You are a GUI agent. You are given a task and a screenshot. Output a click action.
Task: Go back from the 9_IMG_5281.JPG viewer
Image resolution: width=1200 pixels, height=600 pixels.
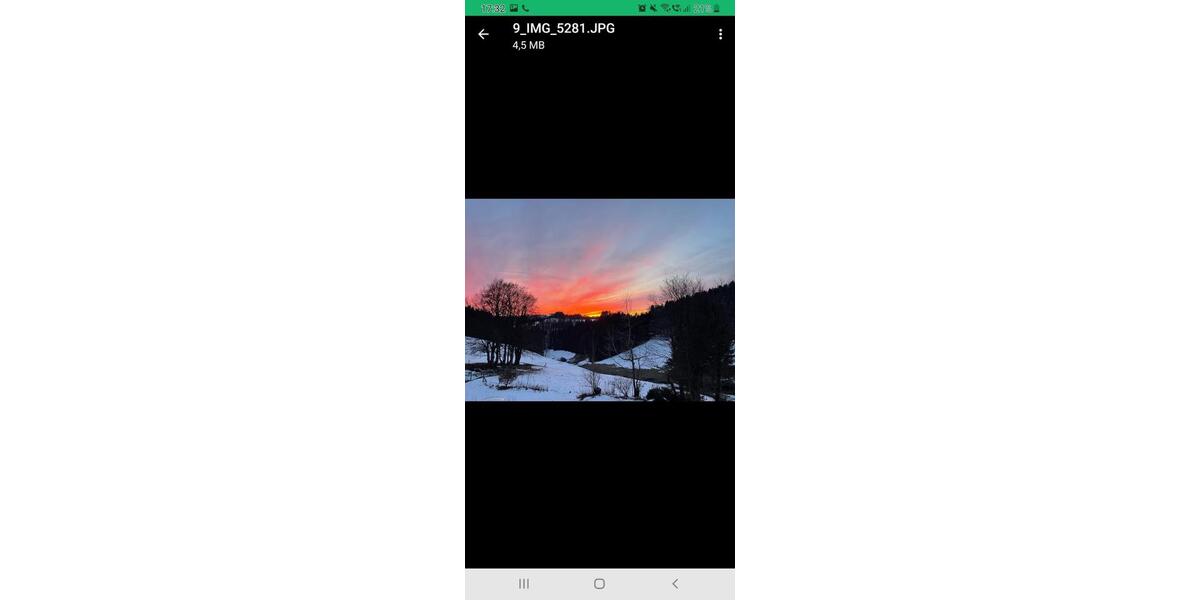(483, 34)
